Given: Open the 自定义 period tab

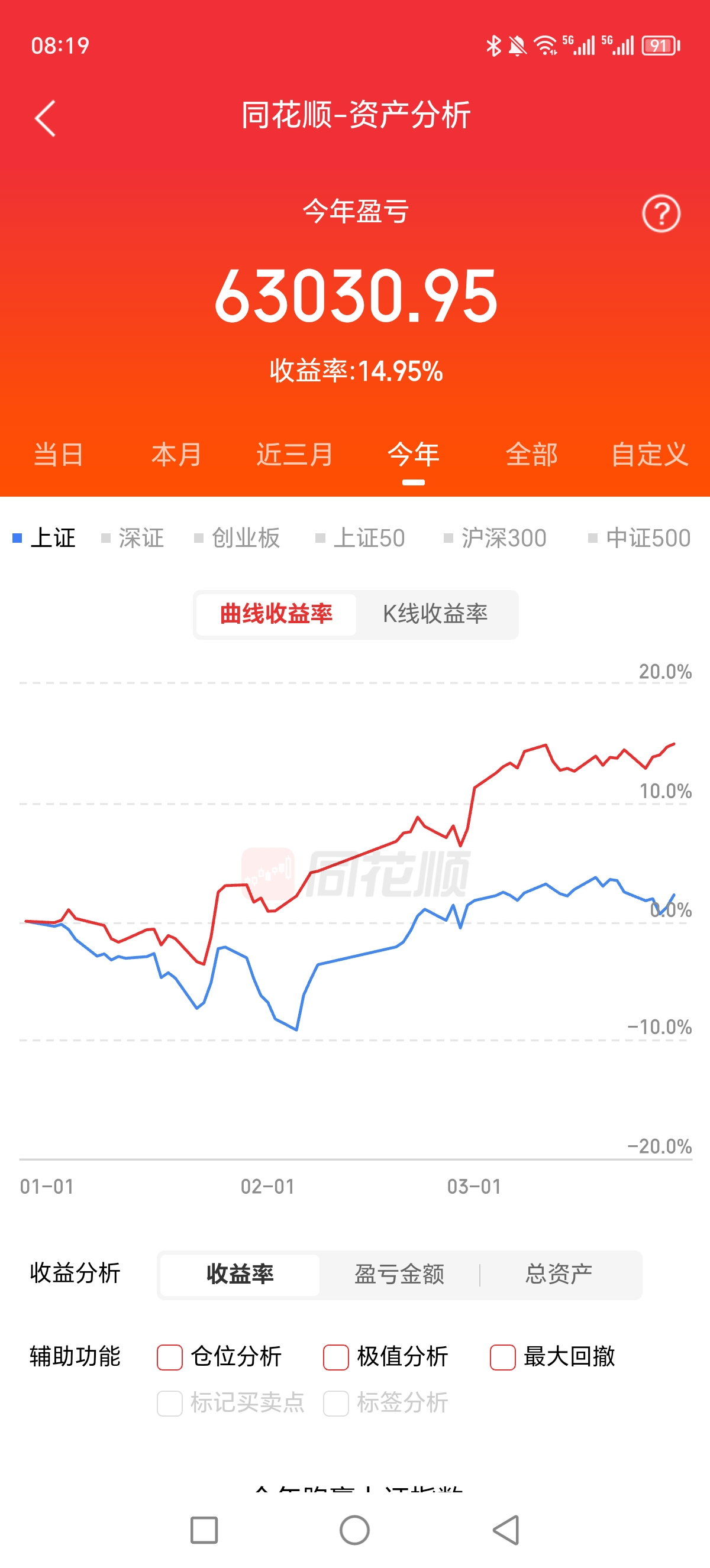Looking at the screenshot, I should click(x=650, y=455).
